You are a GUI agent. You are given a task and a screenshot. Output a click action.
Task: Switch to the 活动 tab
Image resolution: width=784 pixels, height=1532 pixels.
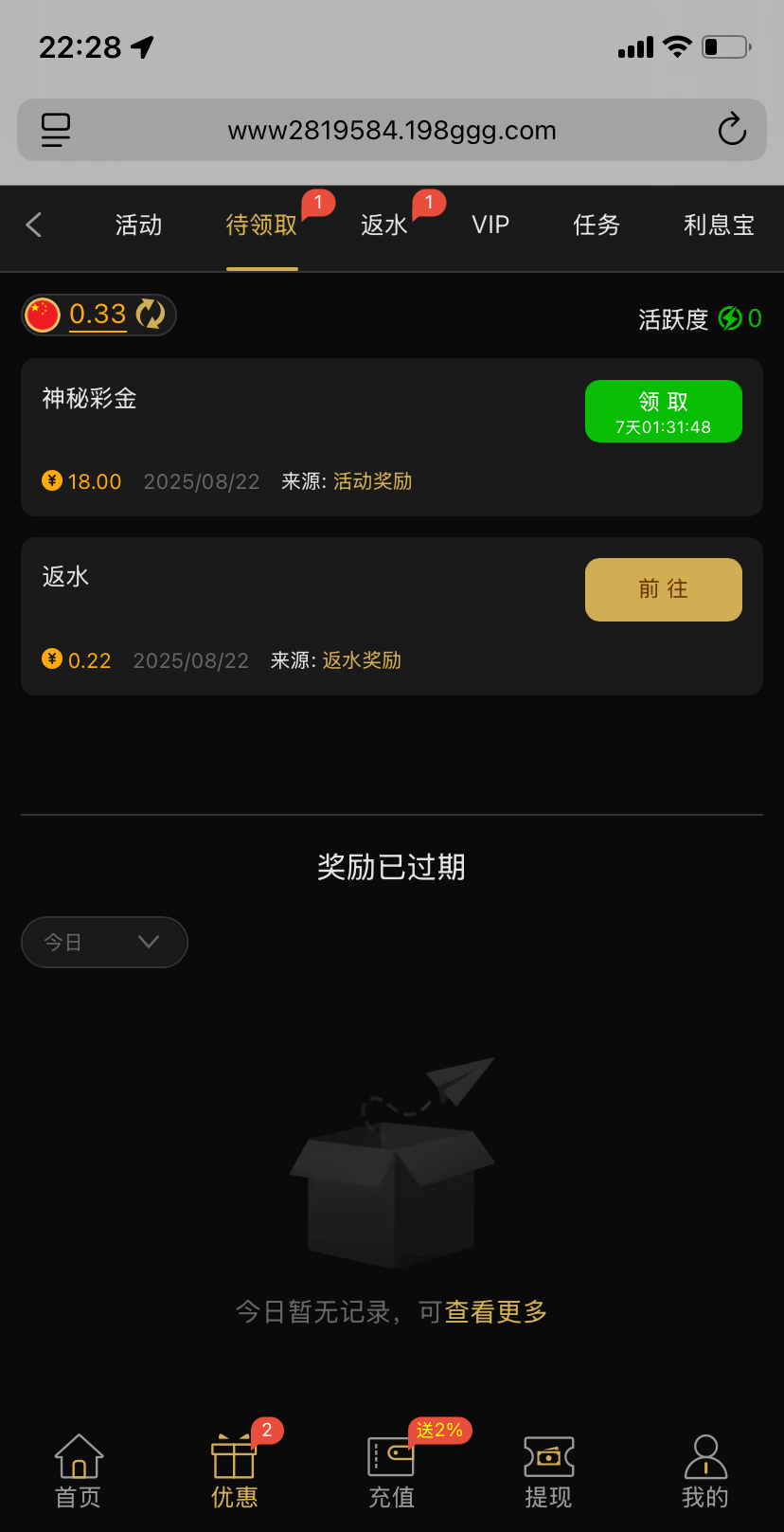pos(138,225)
